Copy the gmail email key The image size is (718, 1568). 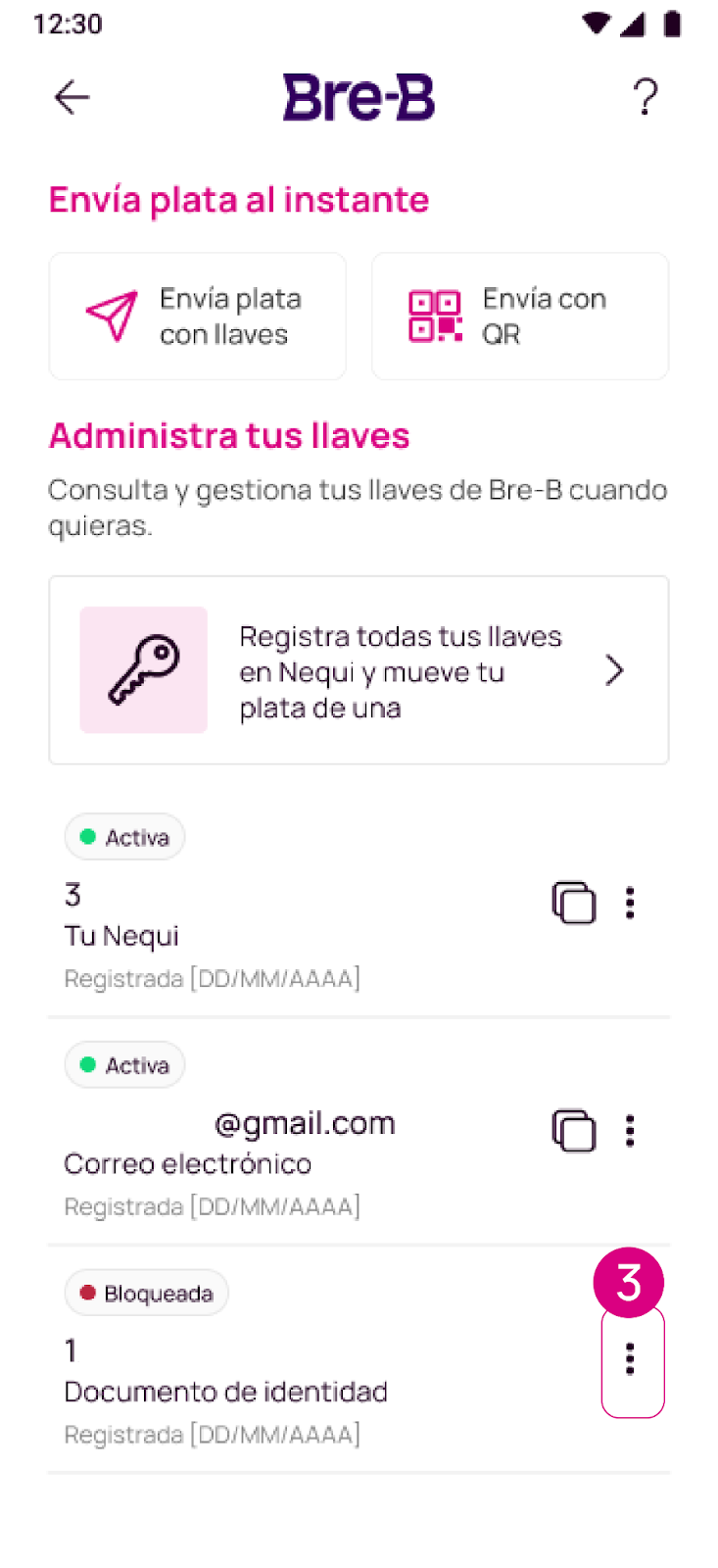[x=575, y=1130]
